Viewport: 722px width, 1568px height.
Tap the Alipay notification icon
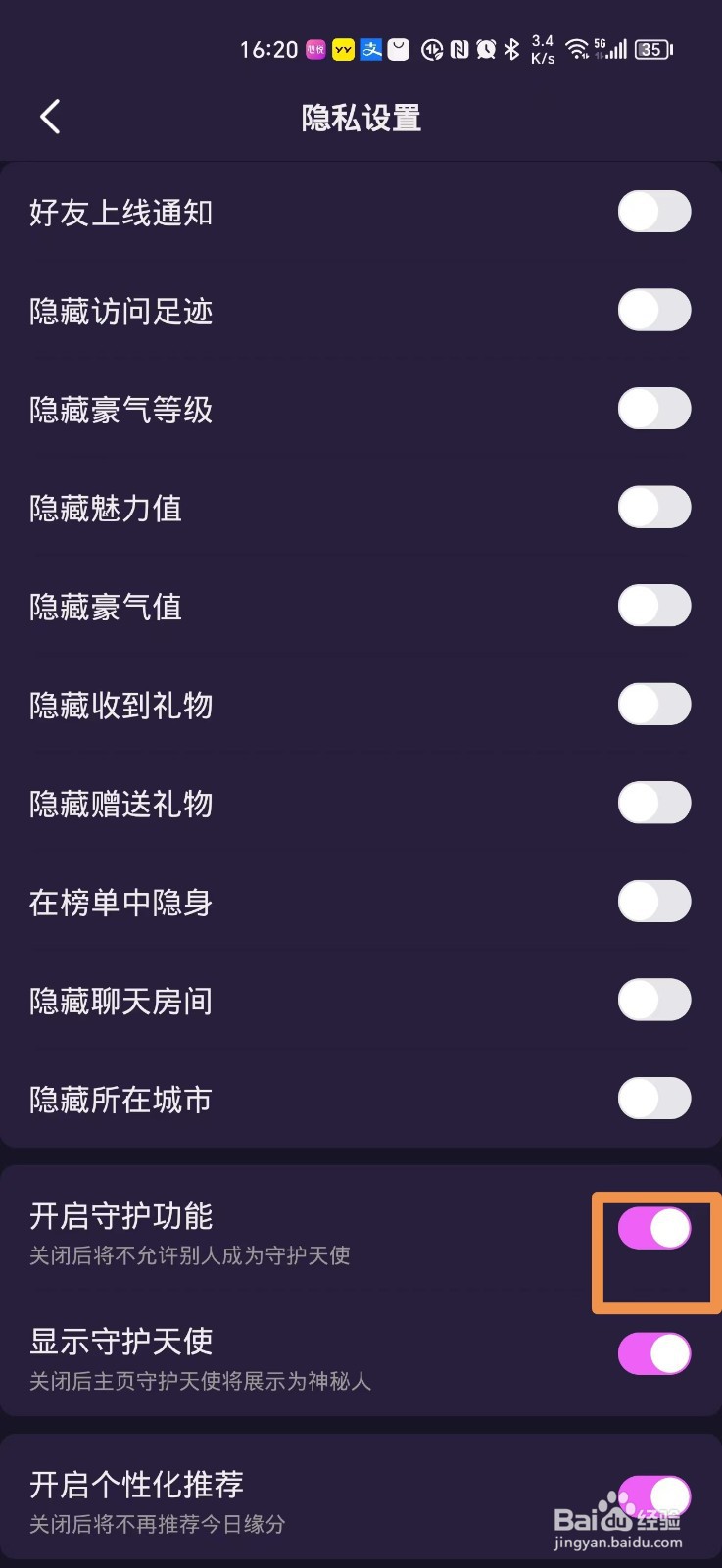(372, 49)
